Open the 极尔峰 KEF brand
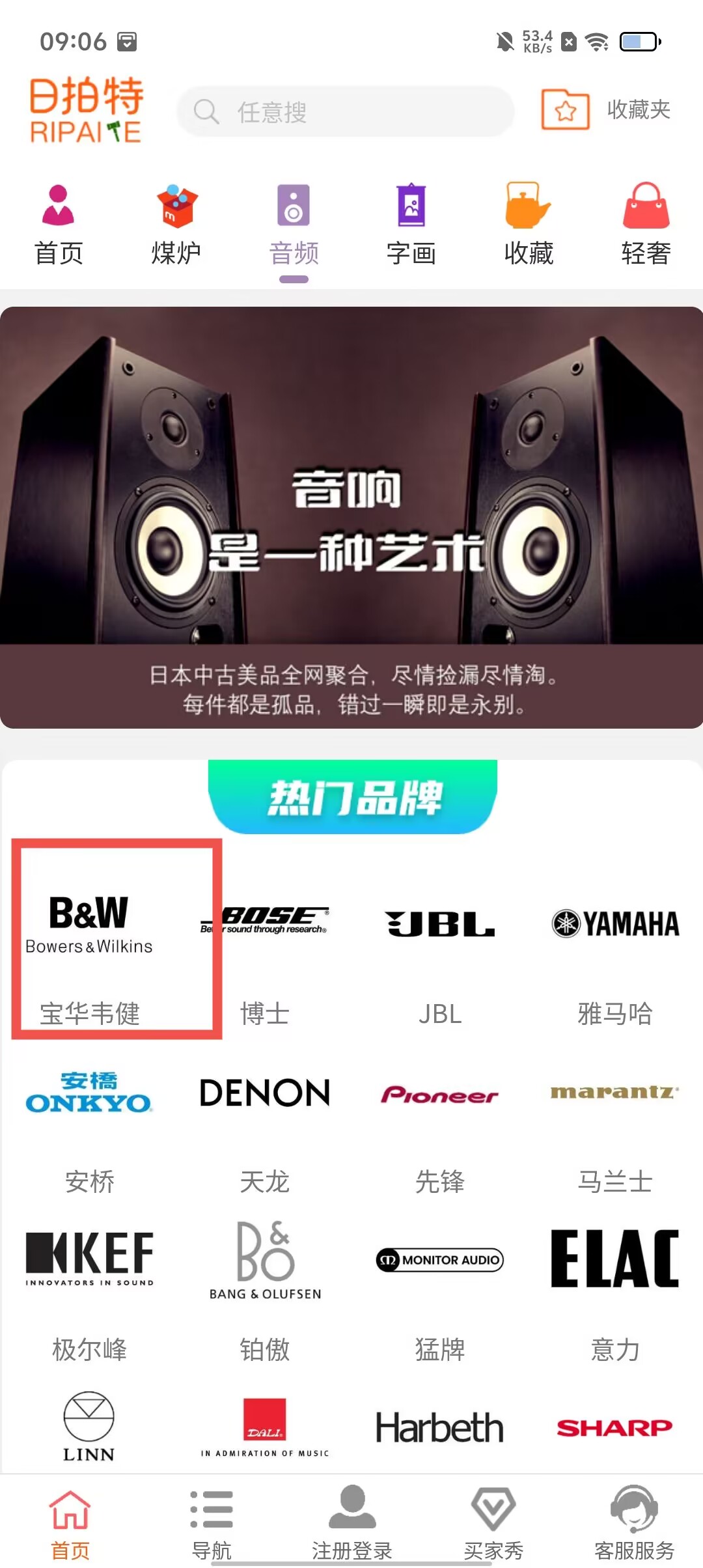 pos(90,1289)
